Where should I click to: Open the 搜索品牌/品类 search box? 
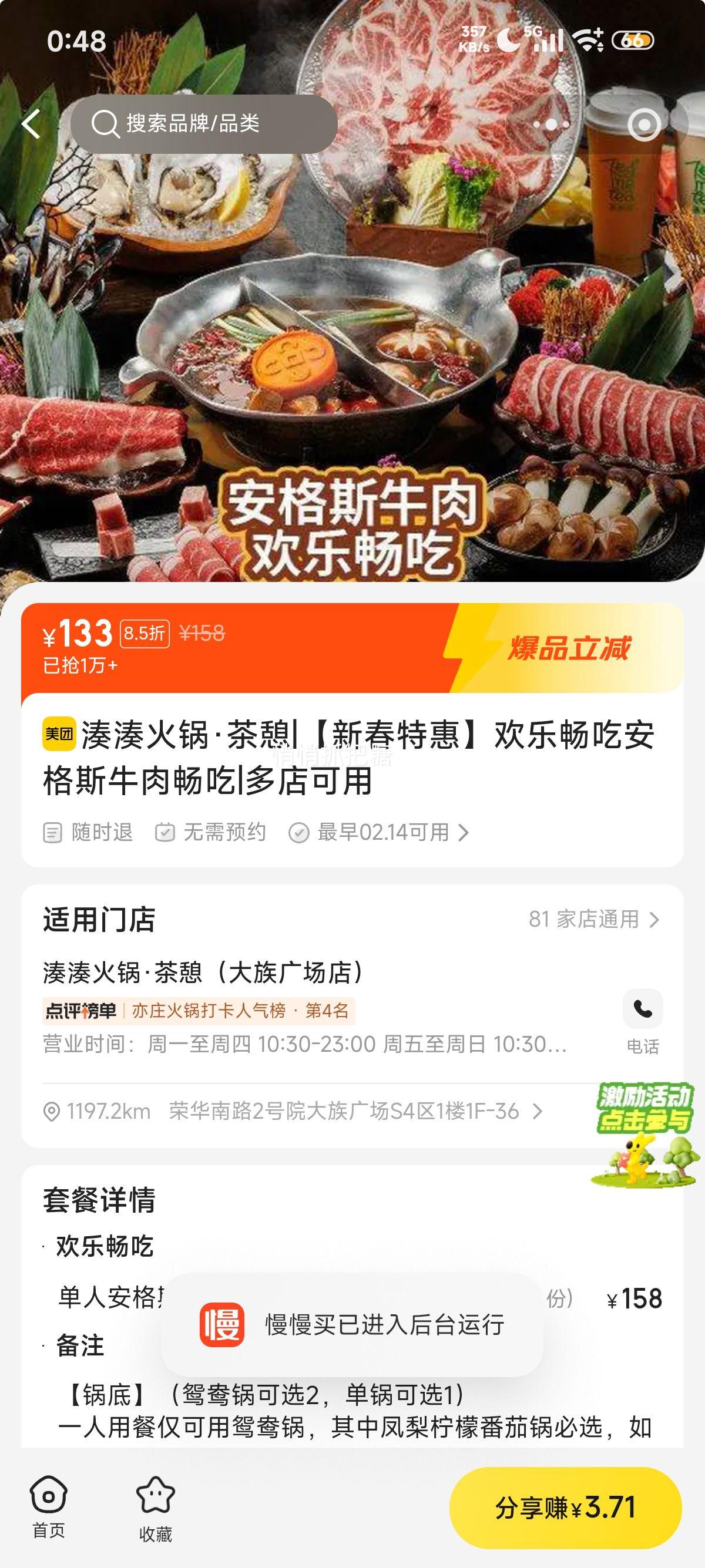tap(204, 123)
